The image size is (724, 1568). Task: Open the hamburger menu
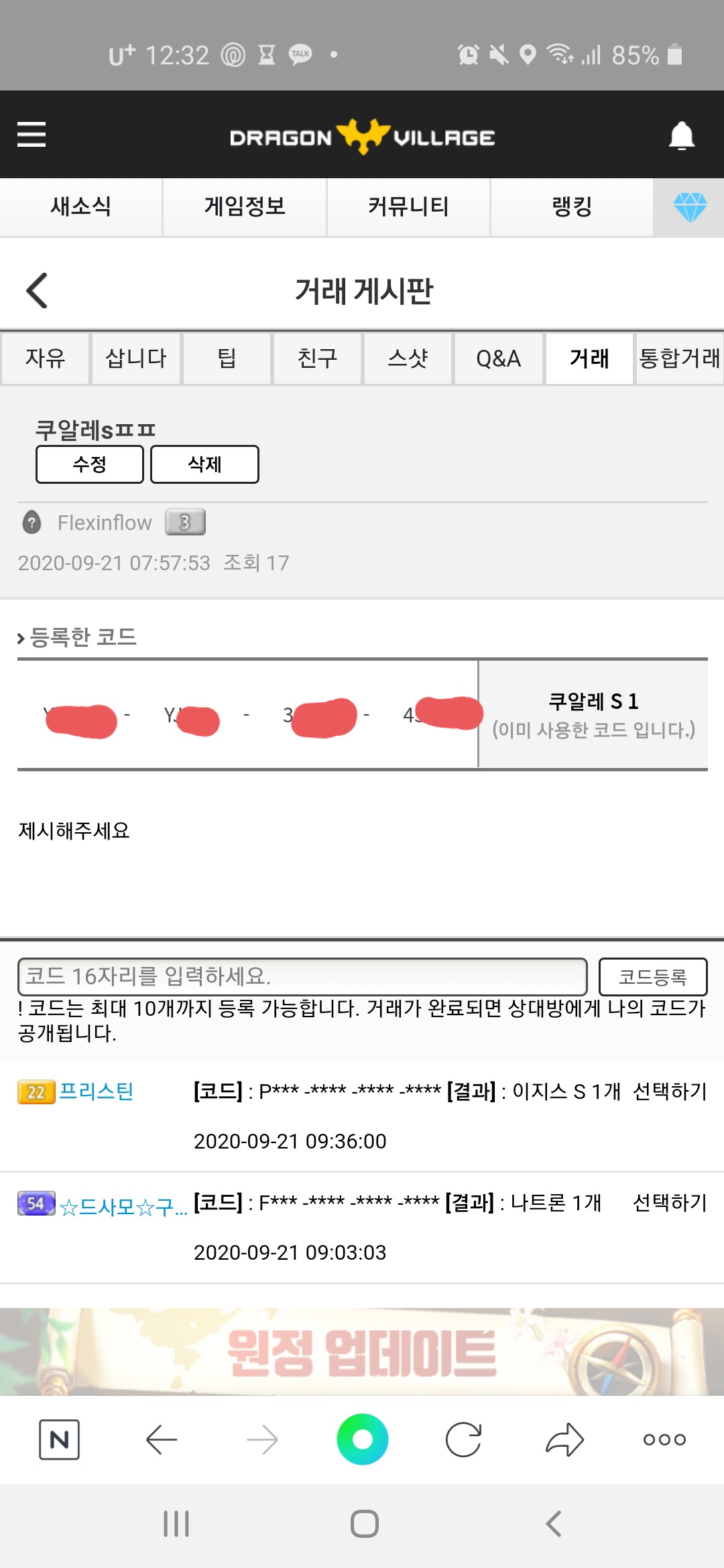[32, 134]
